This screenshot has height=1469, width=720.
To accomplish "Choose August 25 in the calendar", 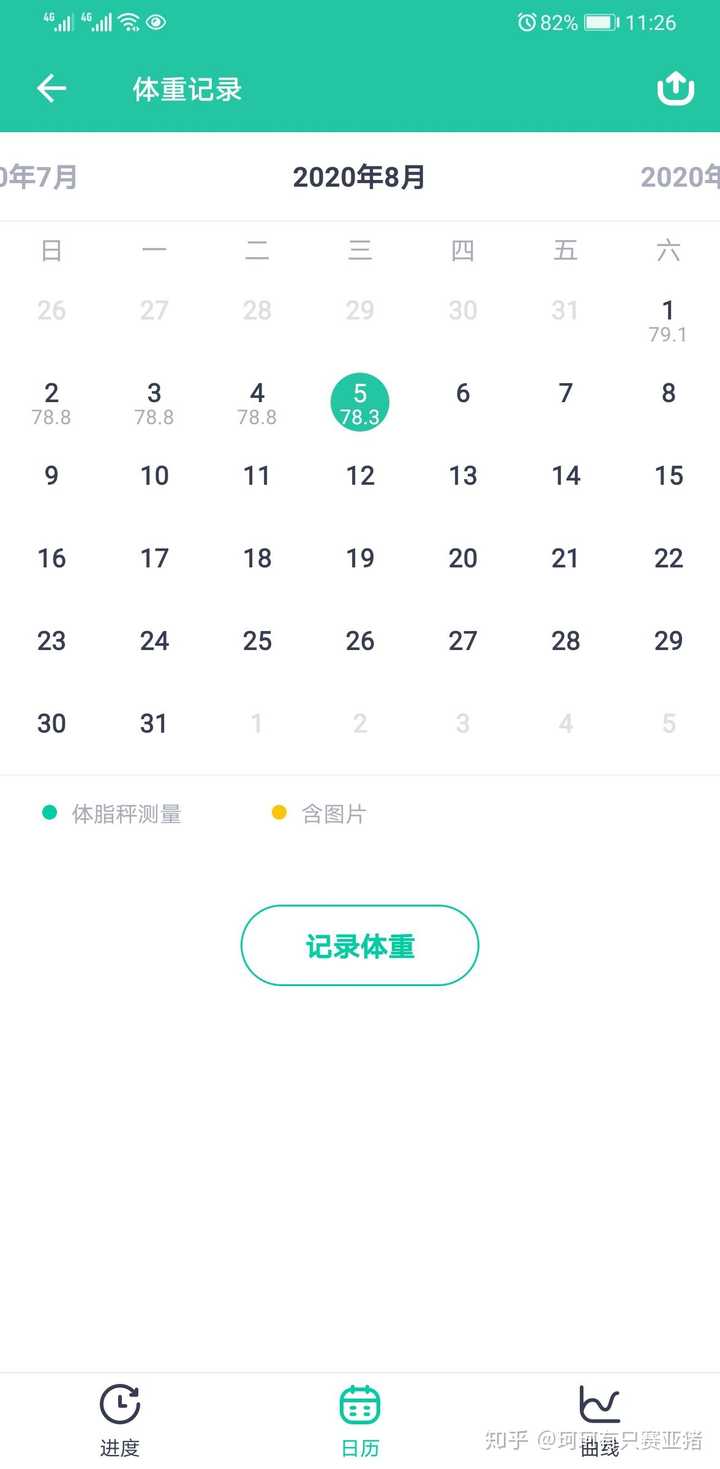I will [x=257, y=641].
